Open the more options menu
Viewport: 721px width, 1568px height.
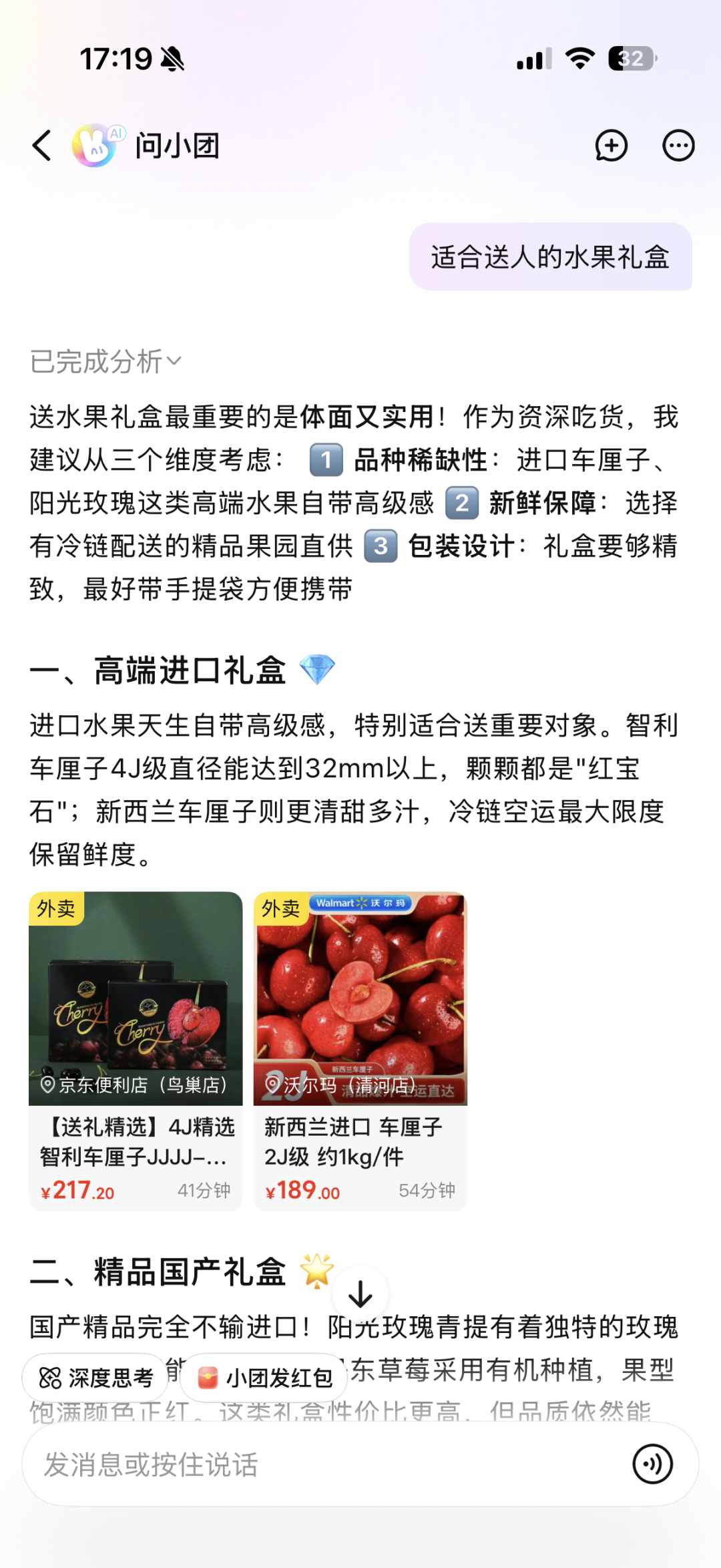pos(678,146)
